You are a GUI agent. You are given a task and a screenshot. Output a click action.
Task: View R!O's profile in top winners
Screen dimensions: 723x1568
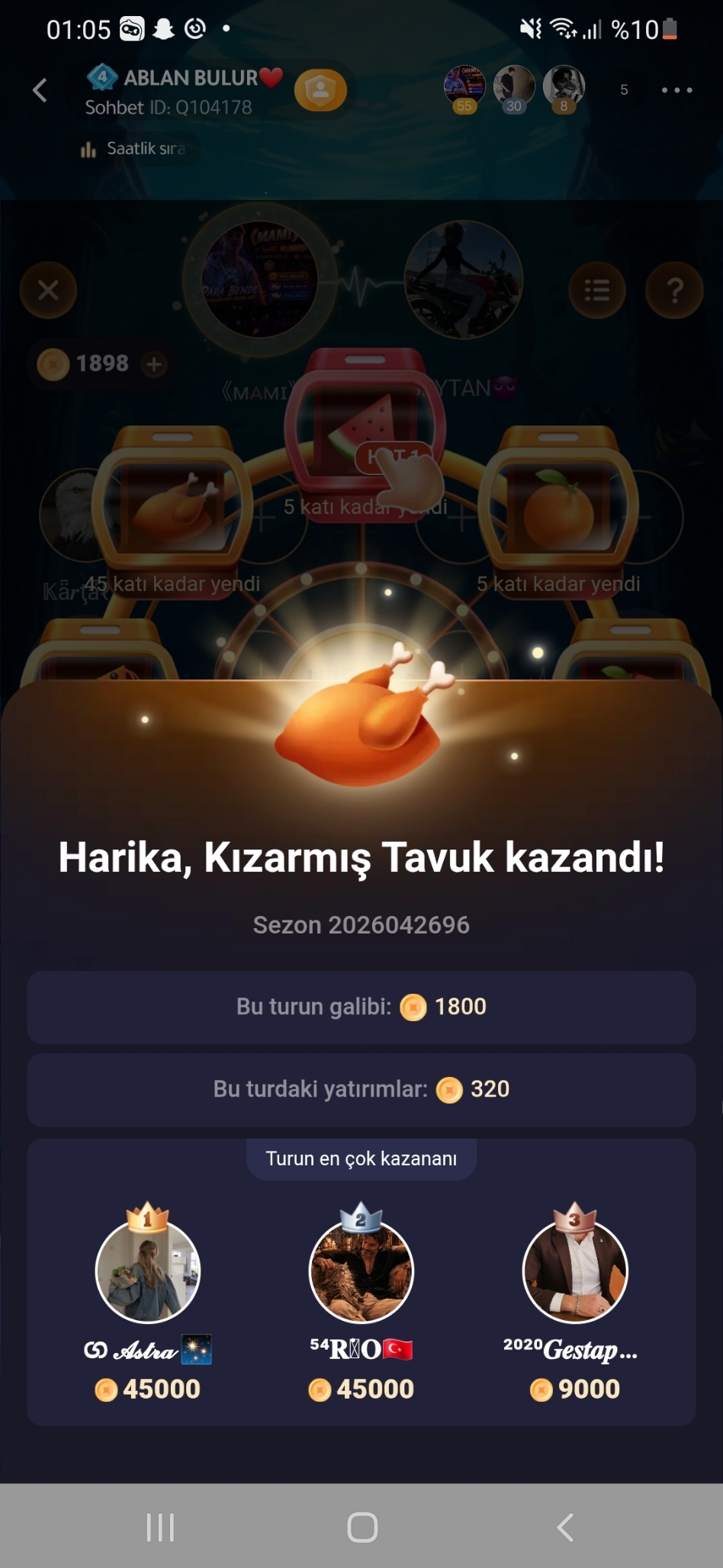tap(361, 1270)
